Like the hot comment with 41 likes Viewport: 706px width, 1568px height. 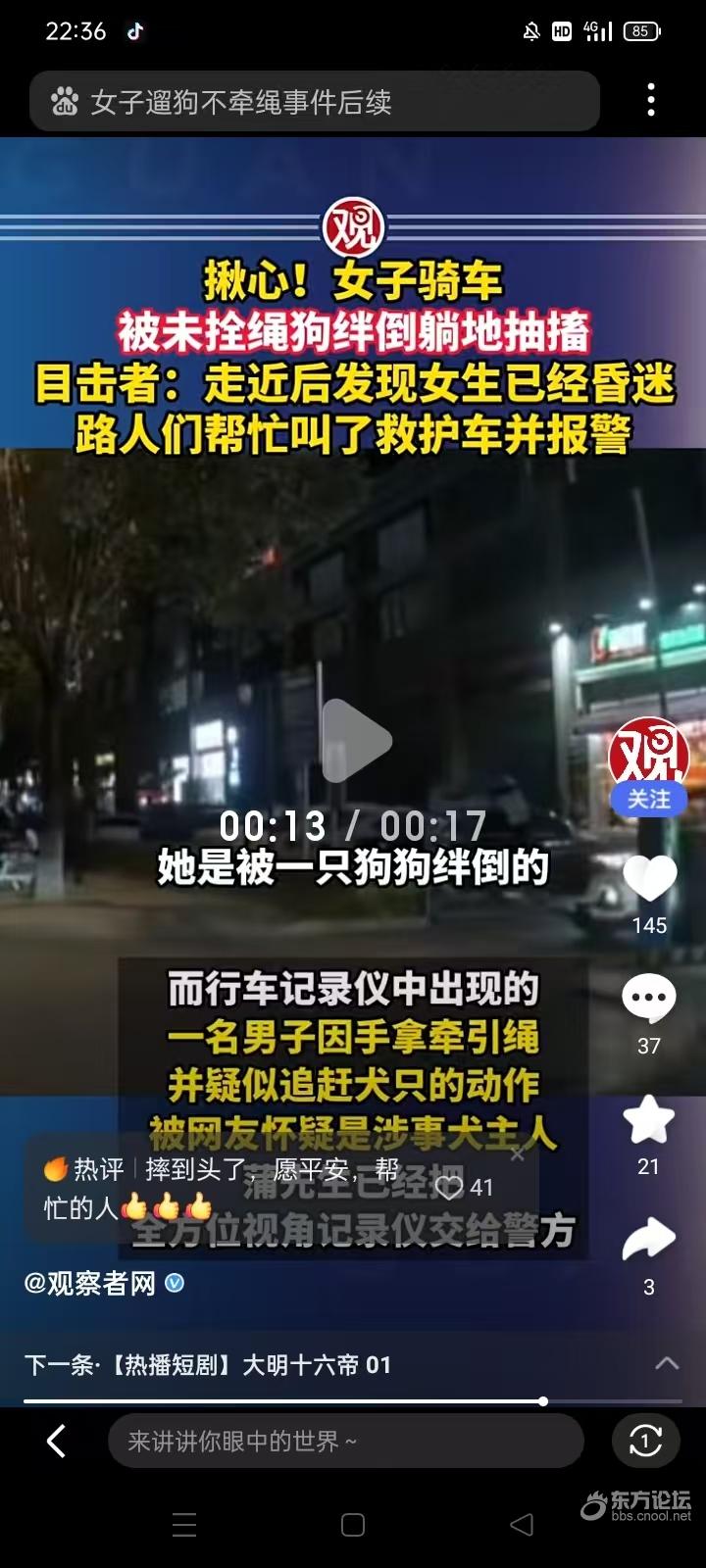(450, 1188)
